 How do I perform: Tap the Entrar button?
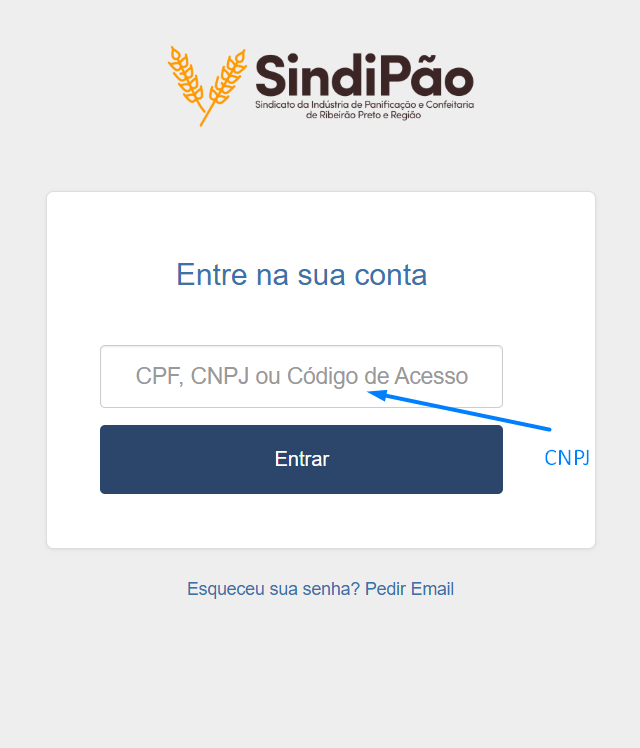301,459
